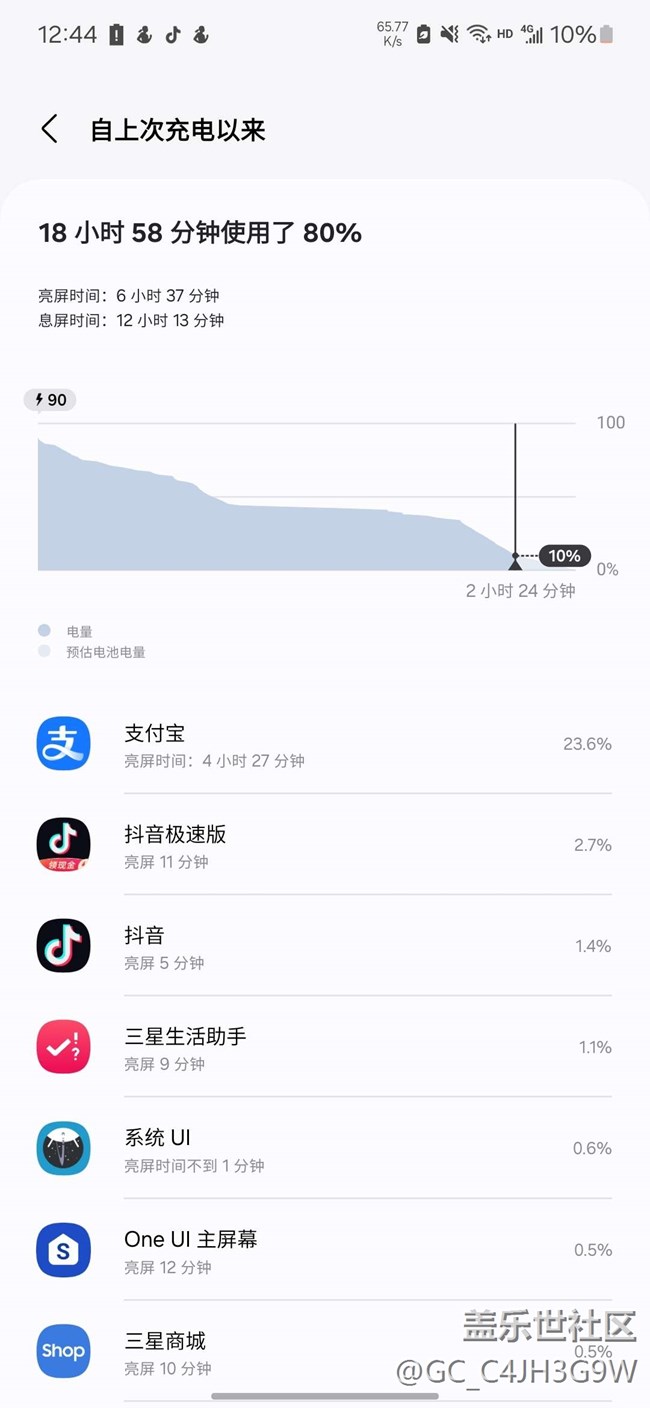650x1408 pixels.
Task: Open 抖音极速版 battery usage details
Action: (x=325, y=845)
